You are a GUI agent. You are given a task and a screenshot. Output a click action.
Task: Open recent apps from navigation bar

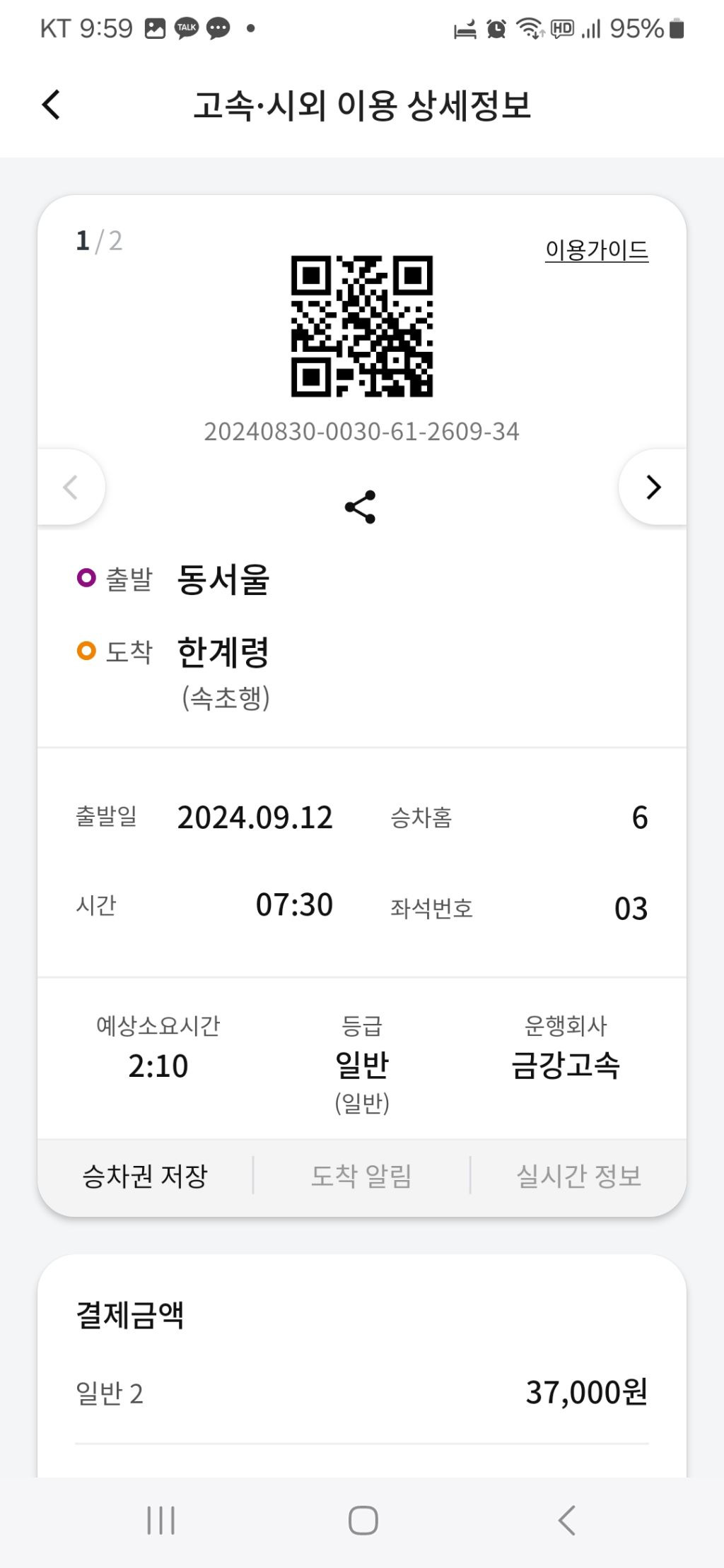(x=160, y=1520)
